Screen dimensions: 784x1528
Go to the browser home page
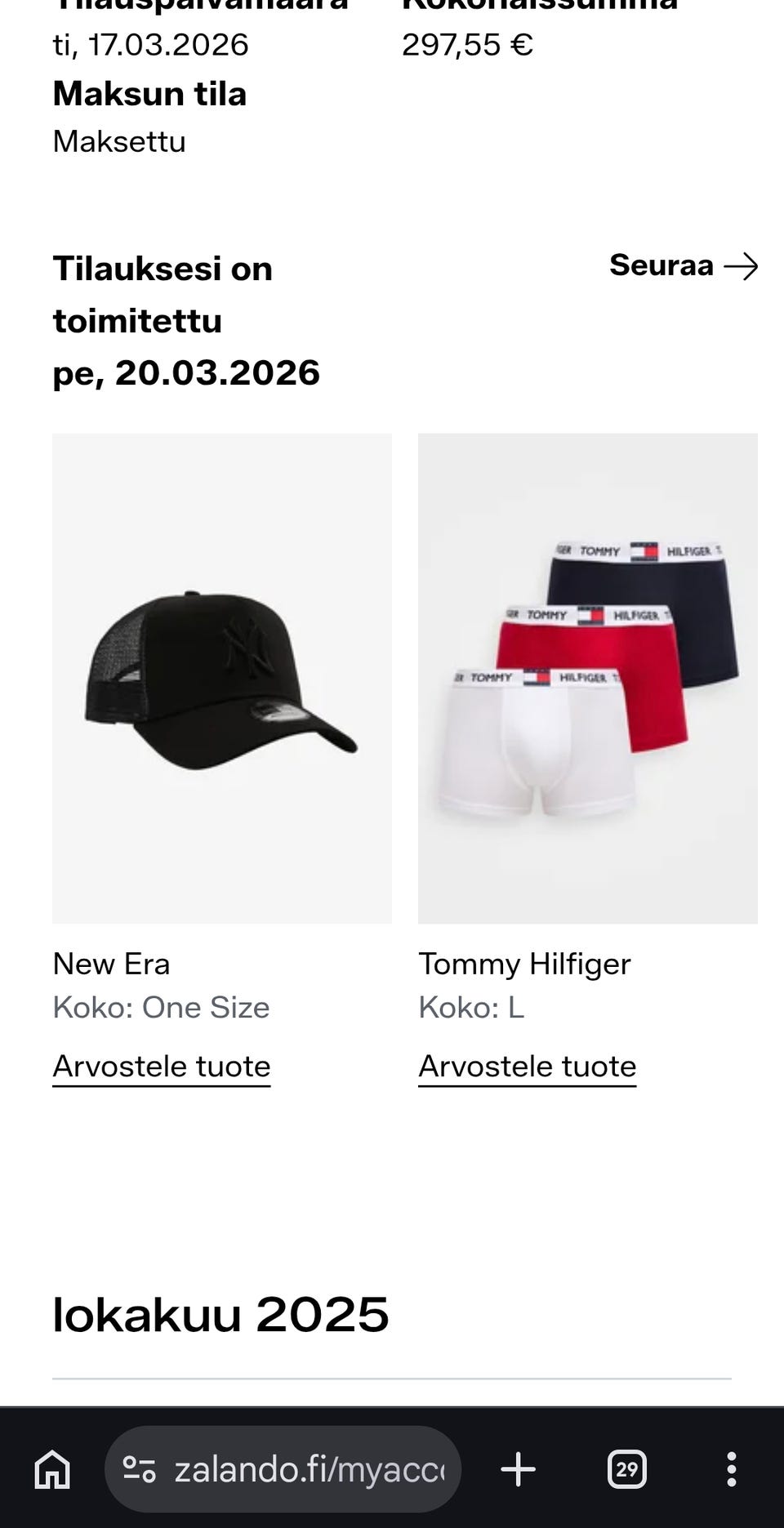pos(52,1470)
